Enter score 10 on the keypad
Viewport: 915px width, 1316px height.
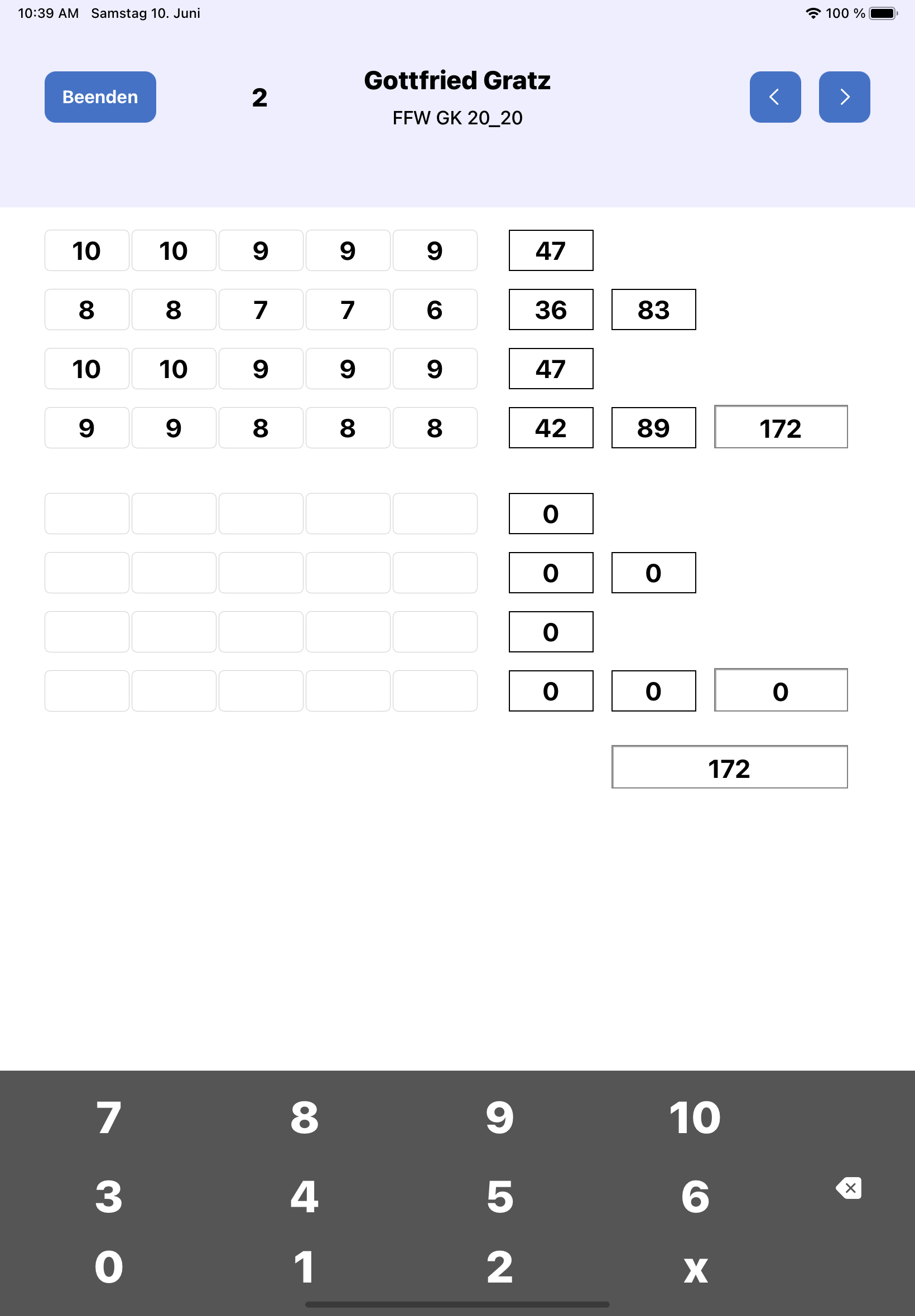coord(694,1118)
